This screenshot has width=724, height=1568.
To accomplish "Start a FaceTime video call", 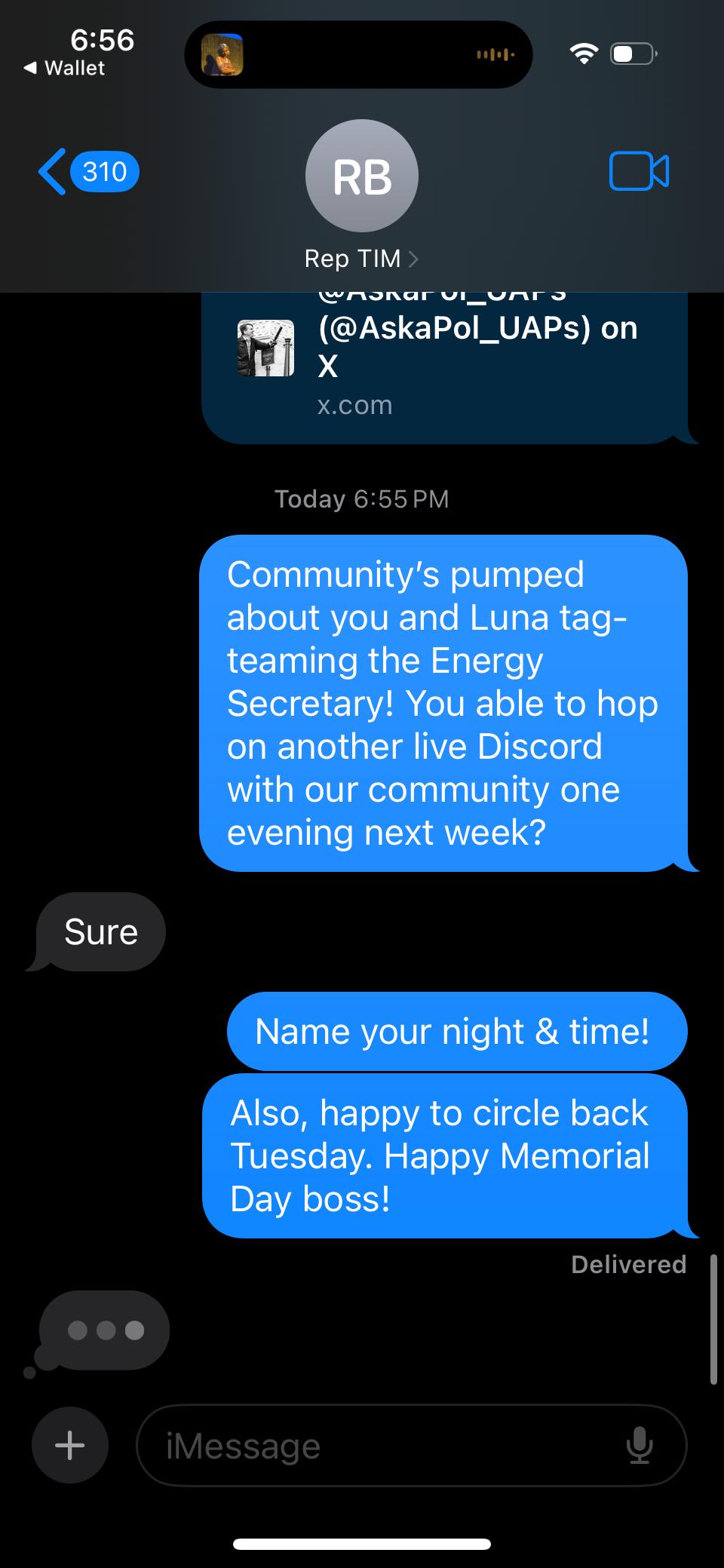I will (x=638, y=172).
